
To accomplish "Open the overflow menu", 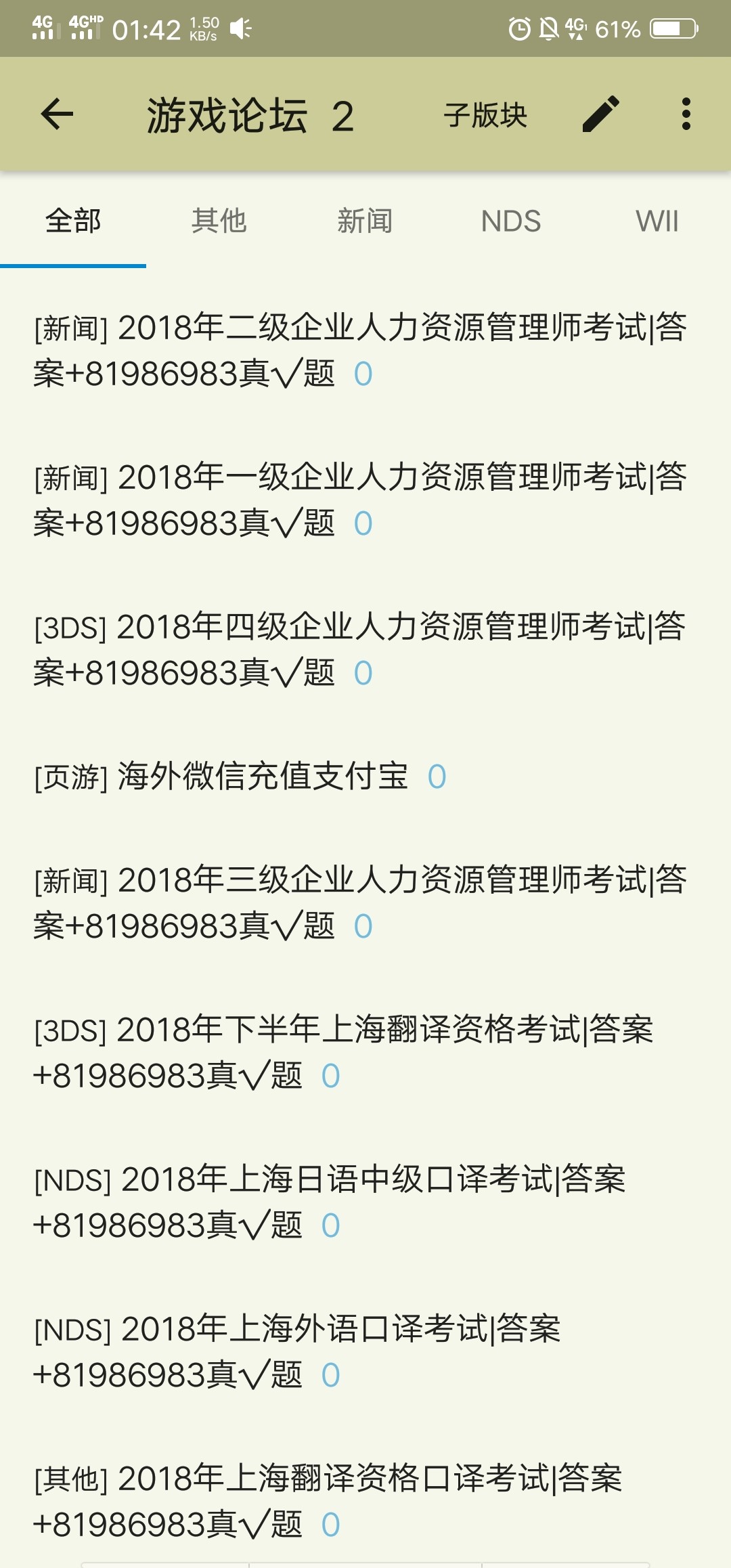I will pyautogui.click(x=686, y=114).
